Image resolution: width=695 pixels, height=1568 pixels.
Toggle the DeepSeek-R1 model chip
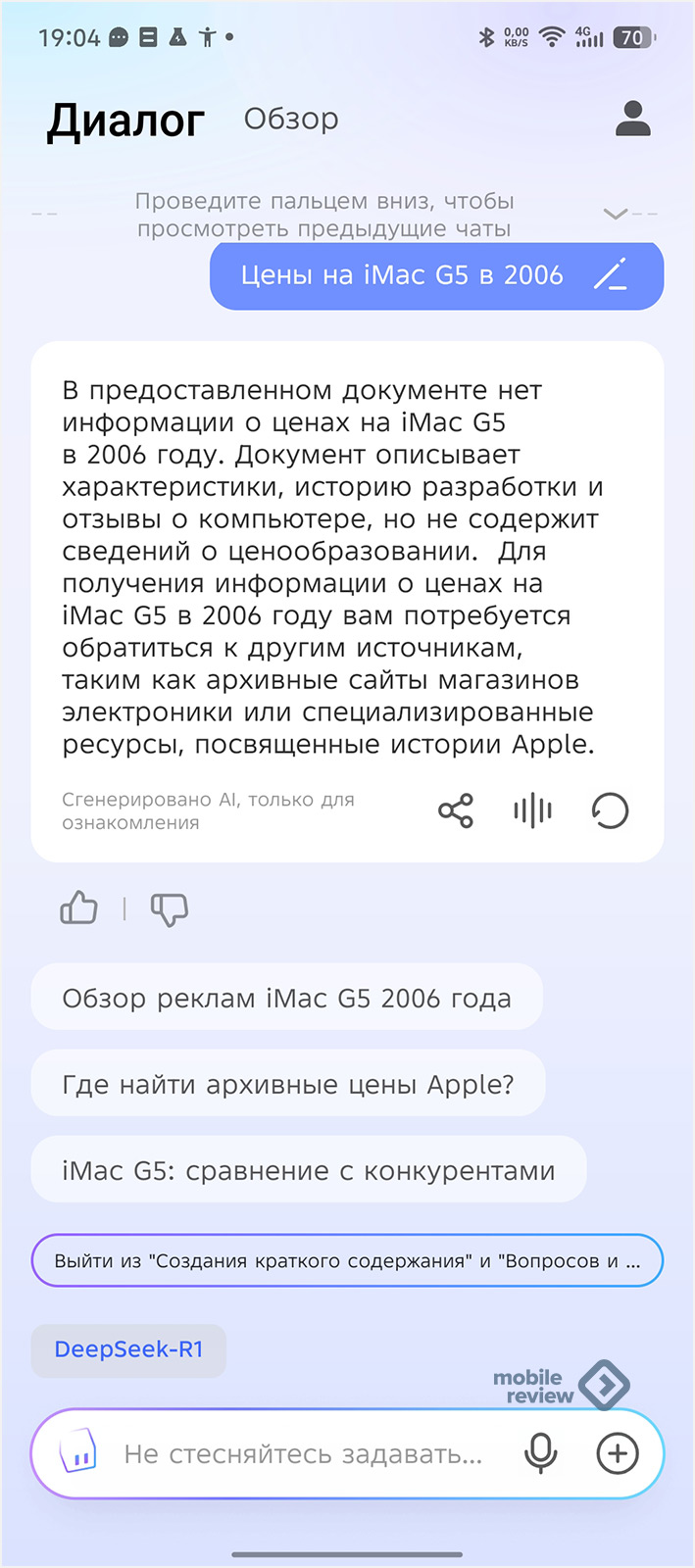click(x=128, y=1349)
